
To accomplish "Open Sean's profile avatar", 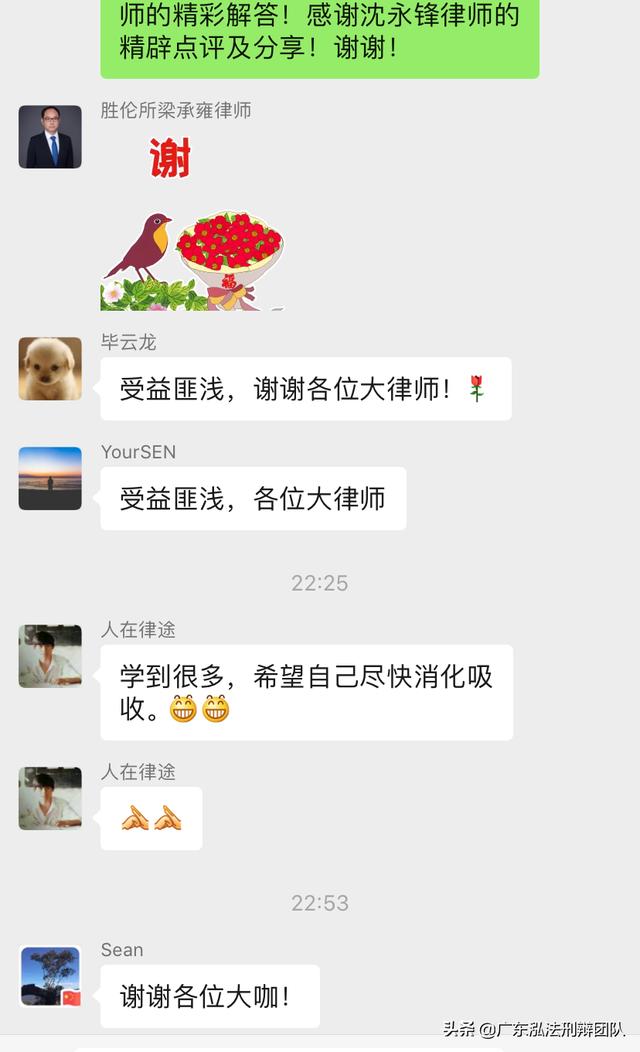I will [50, 976].
